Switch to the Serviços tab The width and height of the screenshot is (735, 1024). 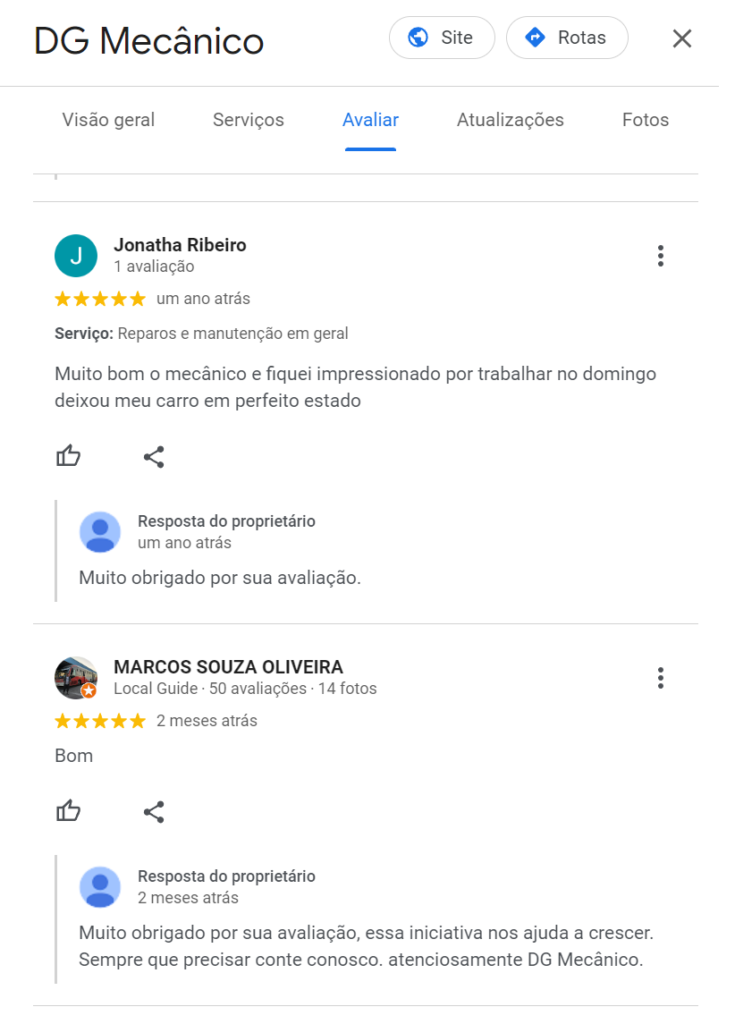(248, 120)
